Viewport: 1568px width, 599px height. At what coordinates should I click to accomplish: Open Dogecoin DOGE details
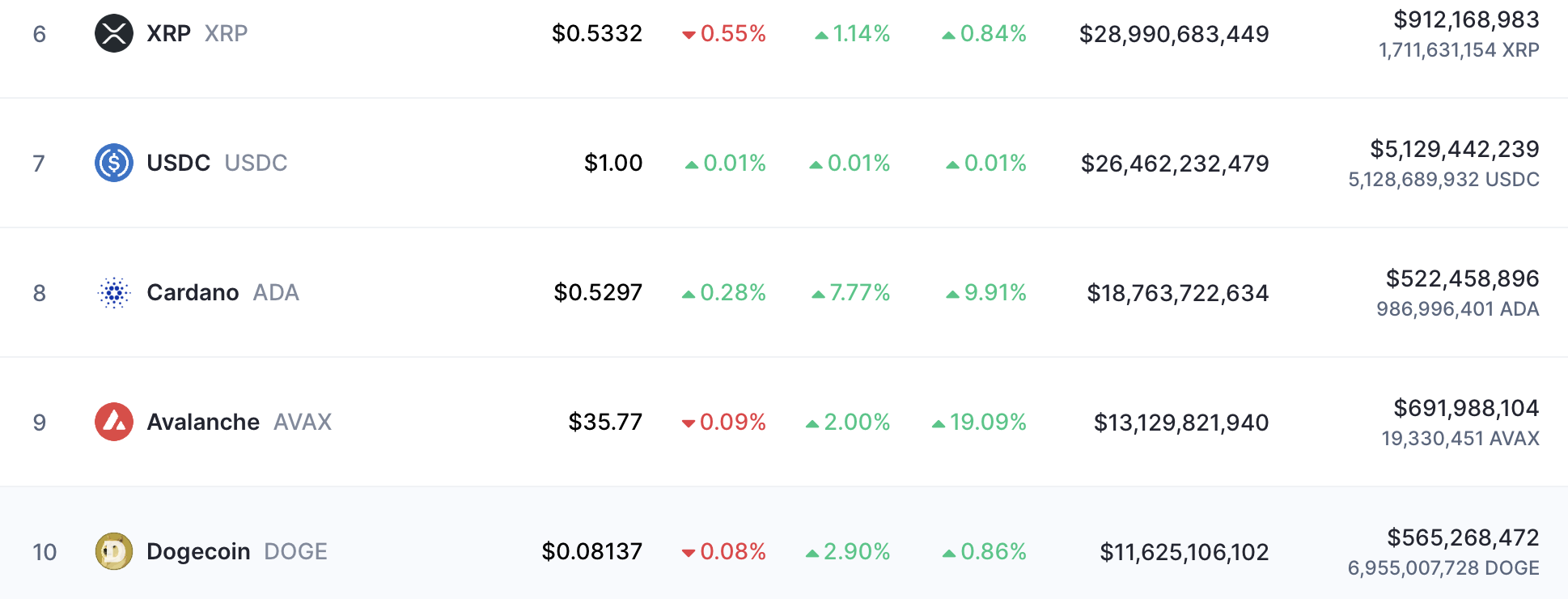pos(198,551)
